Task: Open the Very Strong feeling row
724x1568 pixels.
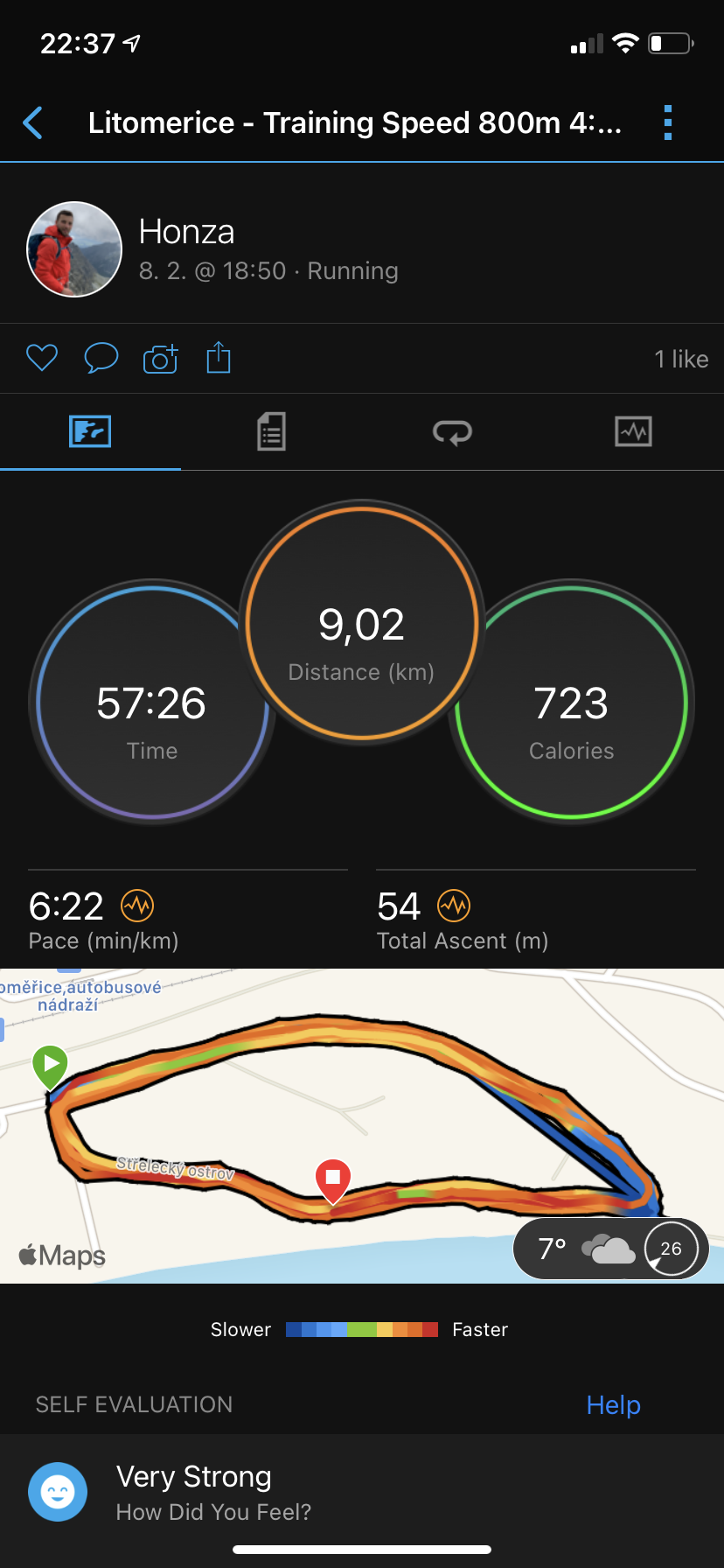Action: tap(362, 1492)
